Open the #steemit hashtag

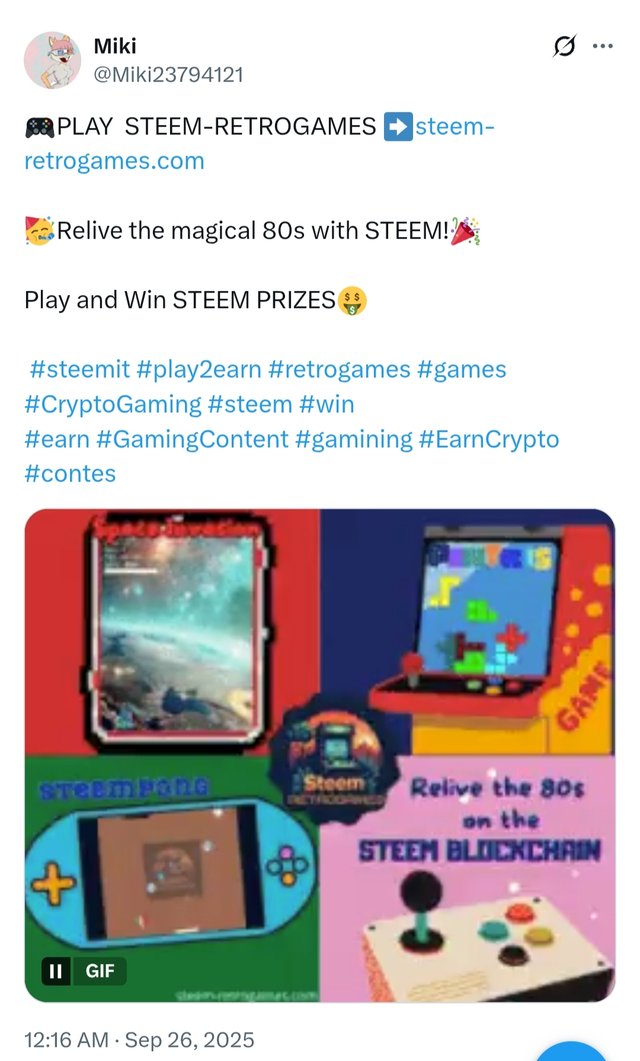(79, 369)
